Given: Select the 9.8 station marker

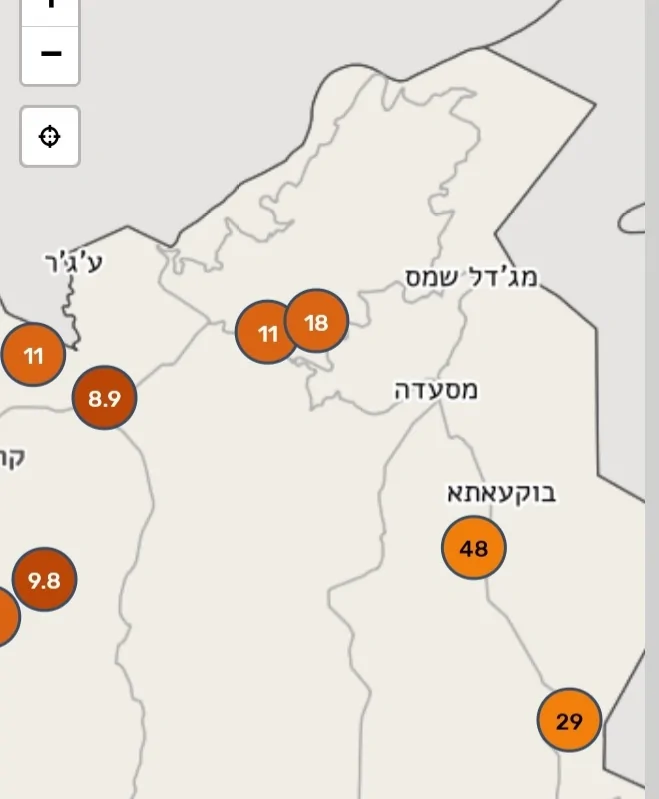Looking at the screenshot, I should point(44,580).
